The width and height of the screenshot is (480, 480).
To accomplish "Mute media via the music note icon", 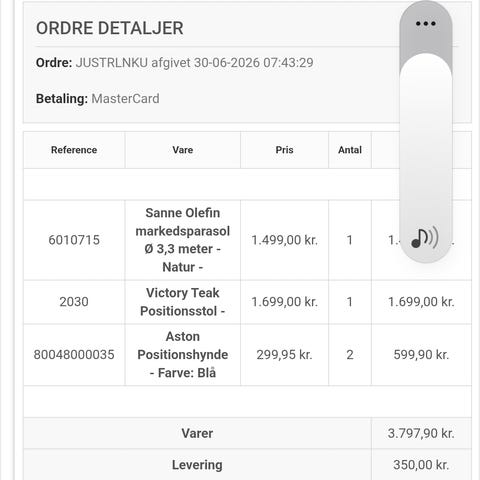I will [x=425, y=238].
